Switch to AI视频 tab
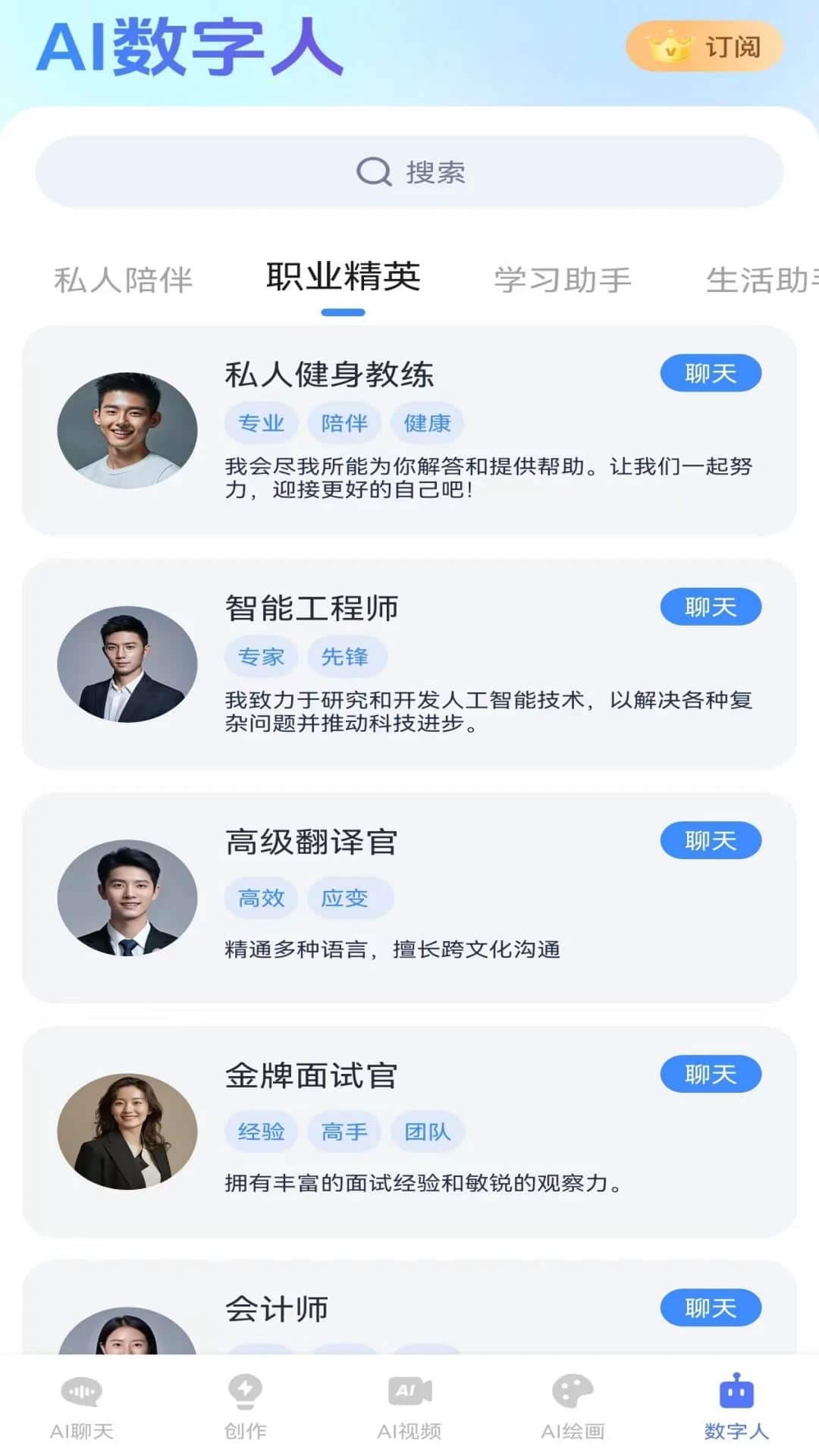 pos(409,1407)
